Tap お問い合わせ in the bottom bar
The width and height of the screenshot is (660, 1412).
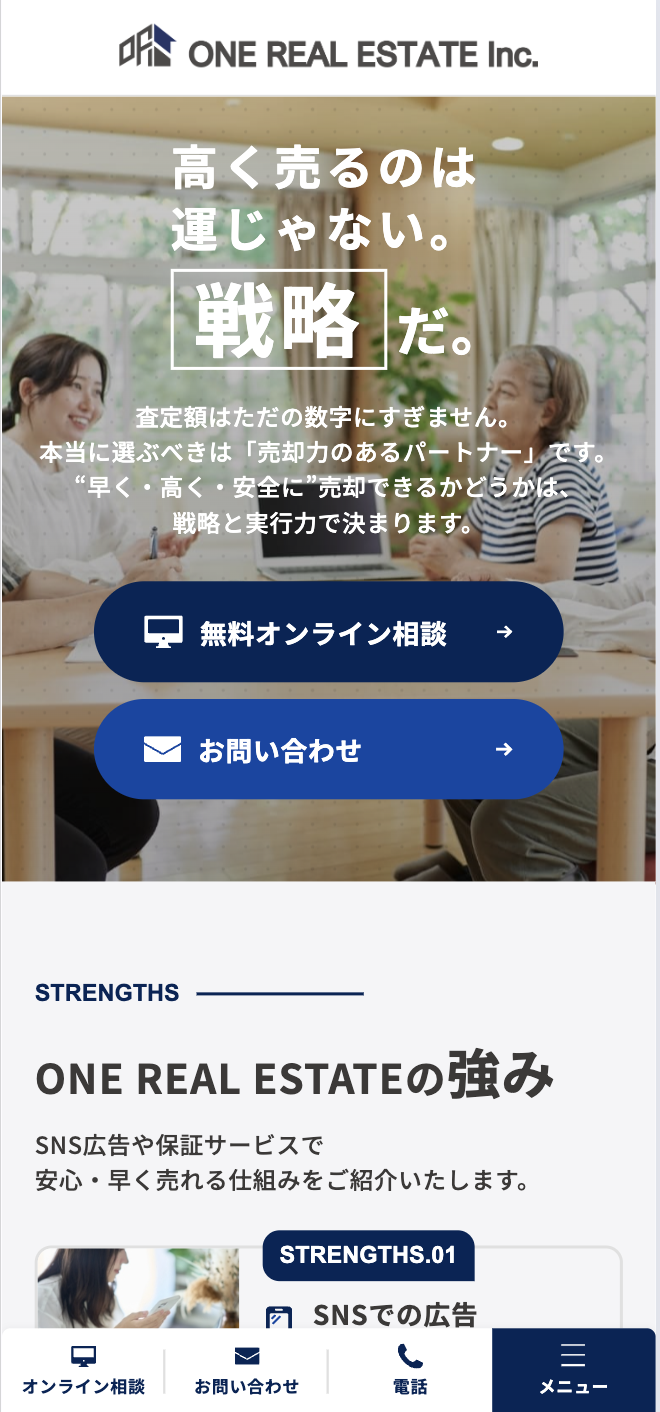246,1370
